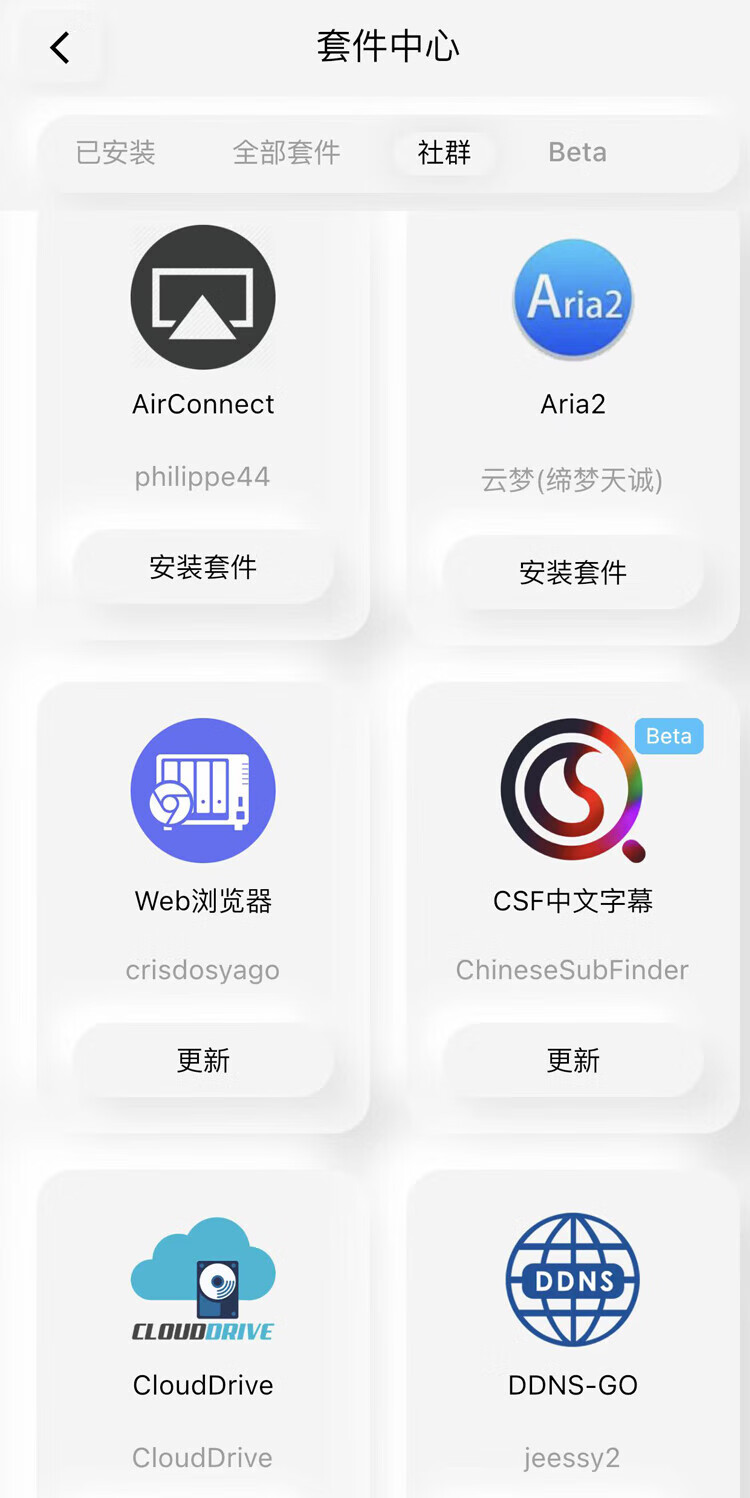
Task: Switch to the 全部套件 tab
Action: click(x=287, y=153)
